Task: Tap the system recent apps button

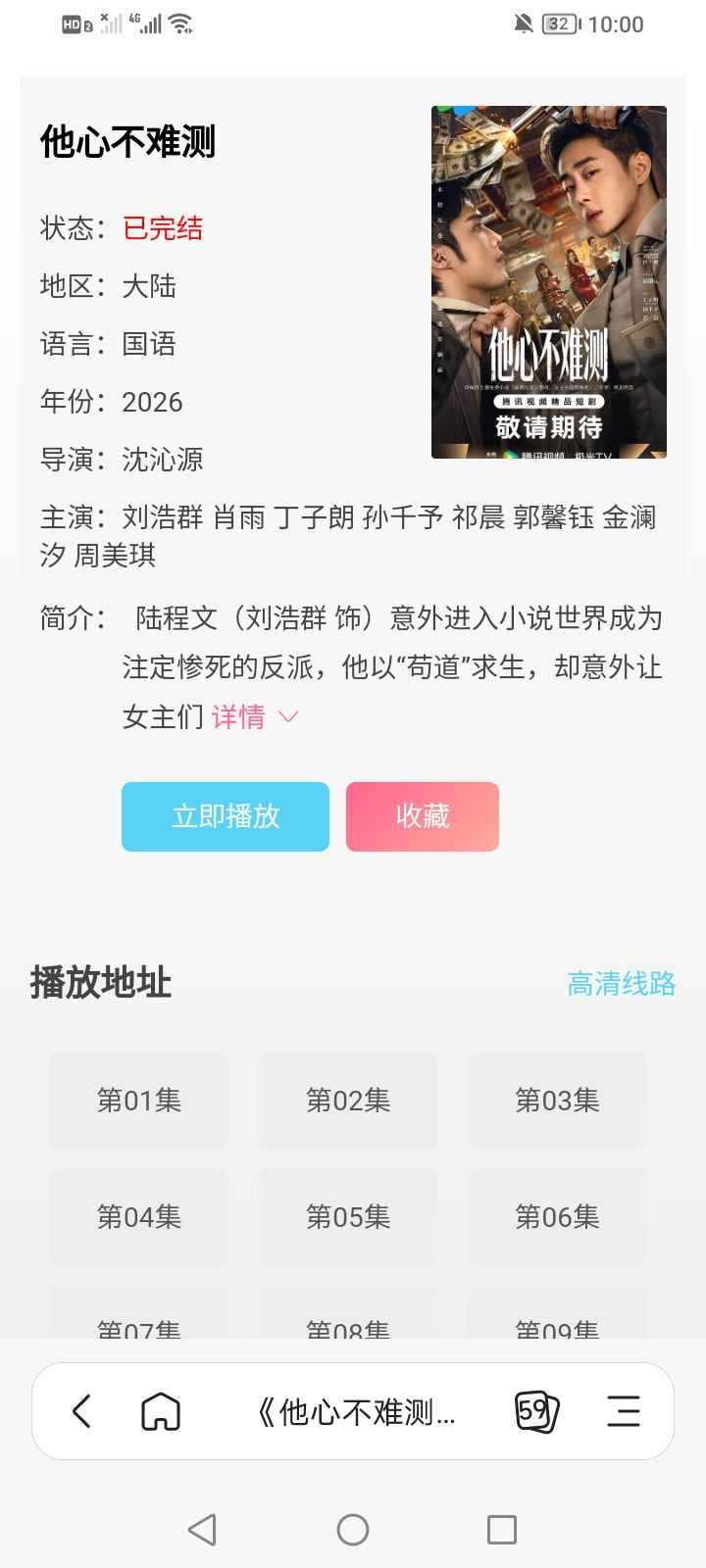Action: pos(501,1529)
